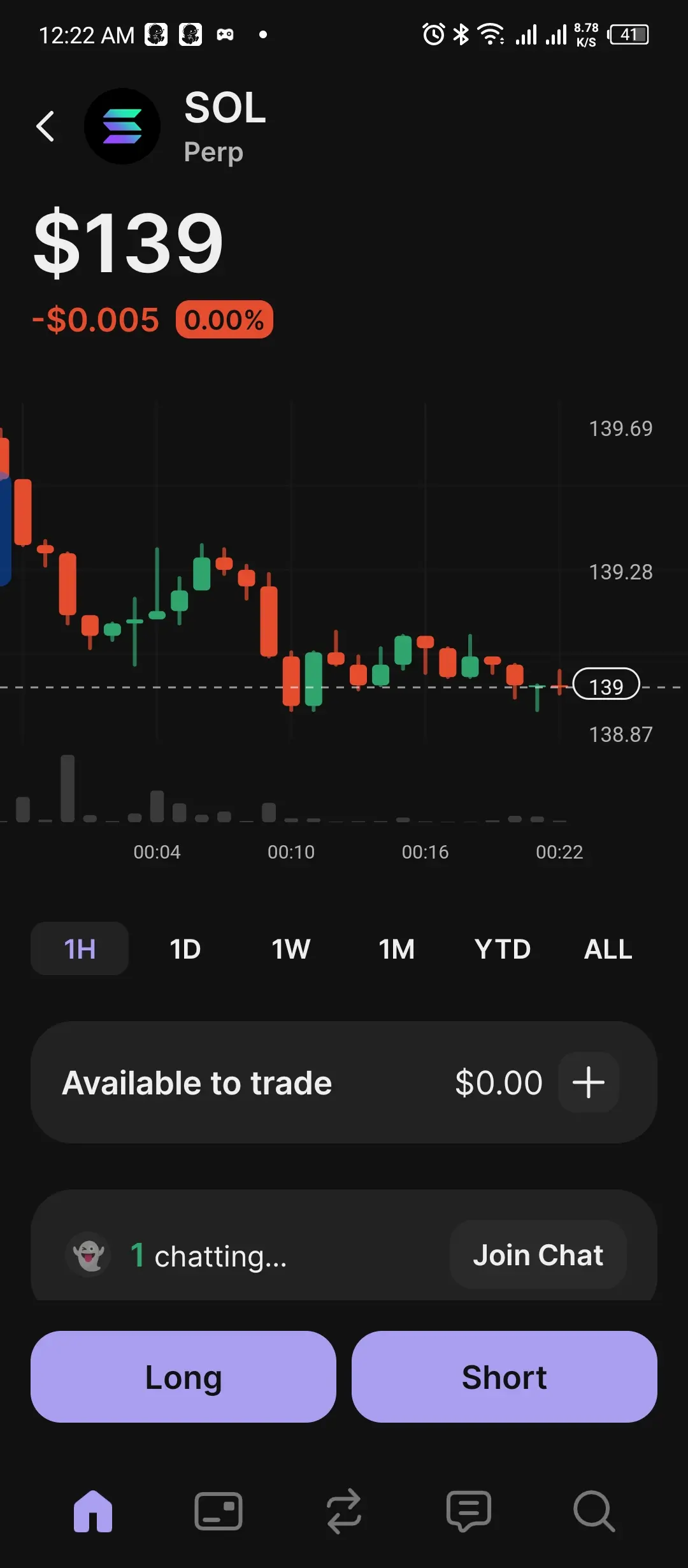Add funds with the plus button

point(588,1082)
